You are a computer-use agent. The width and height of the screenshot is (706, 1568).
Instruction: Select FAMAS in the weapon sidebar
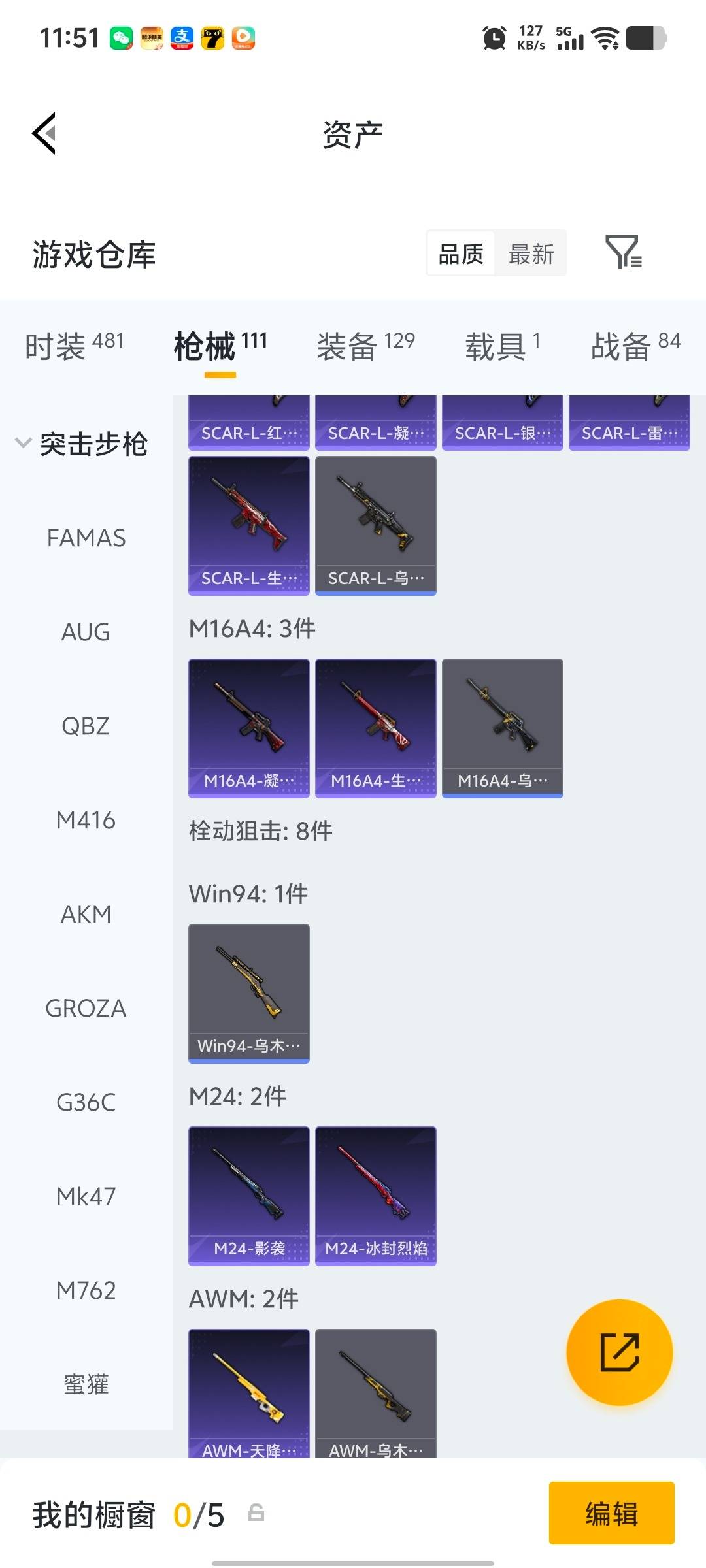88,538
